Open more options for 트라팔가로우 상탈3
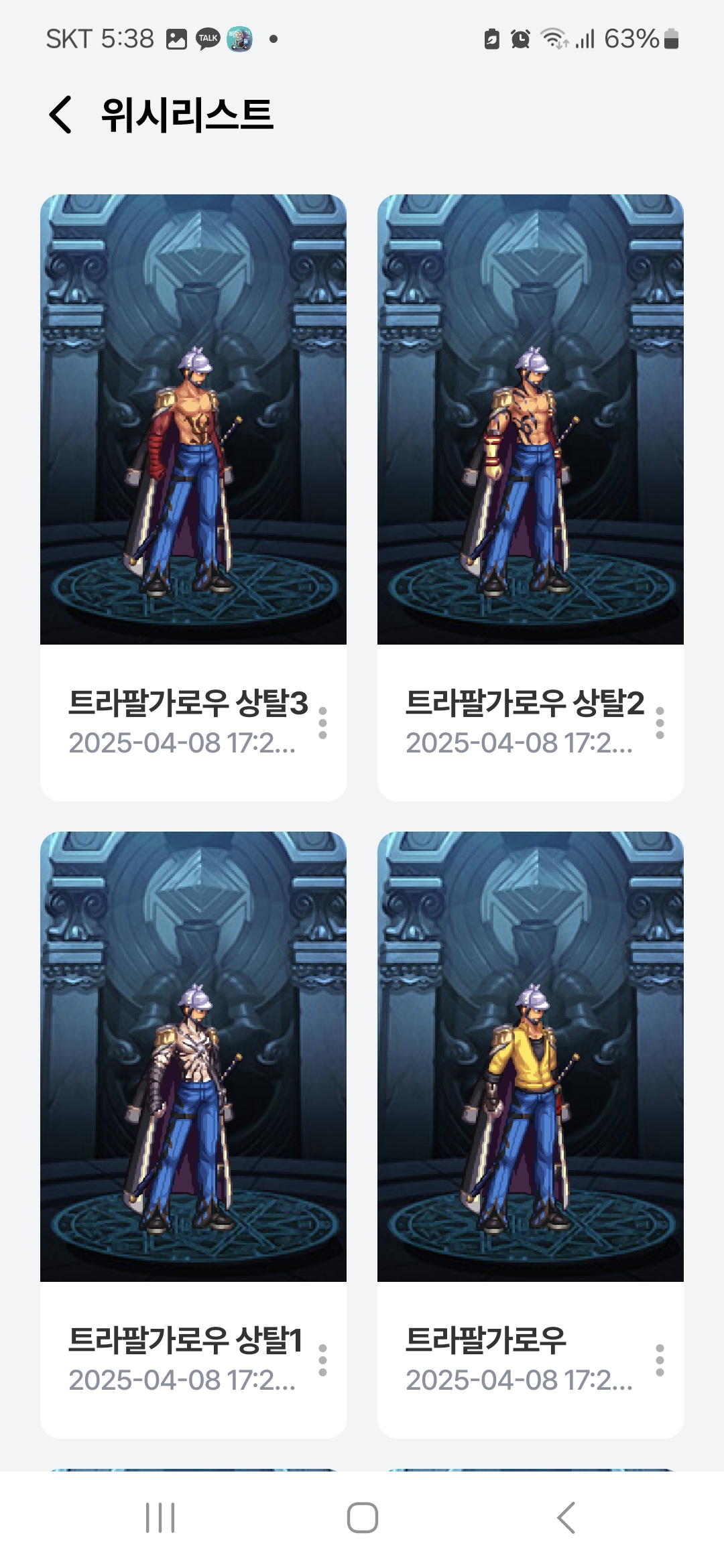 pyautogui.click(x=322, y=723)
